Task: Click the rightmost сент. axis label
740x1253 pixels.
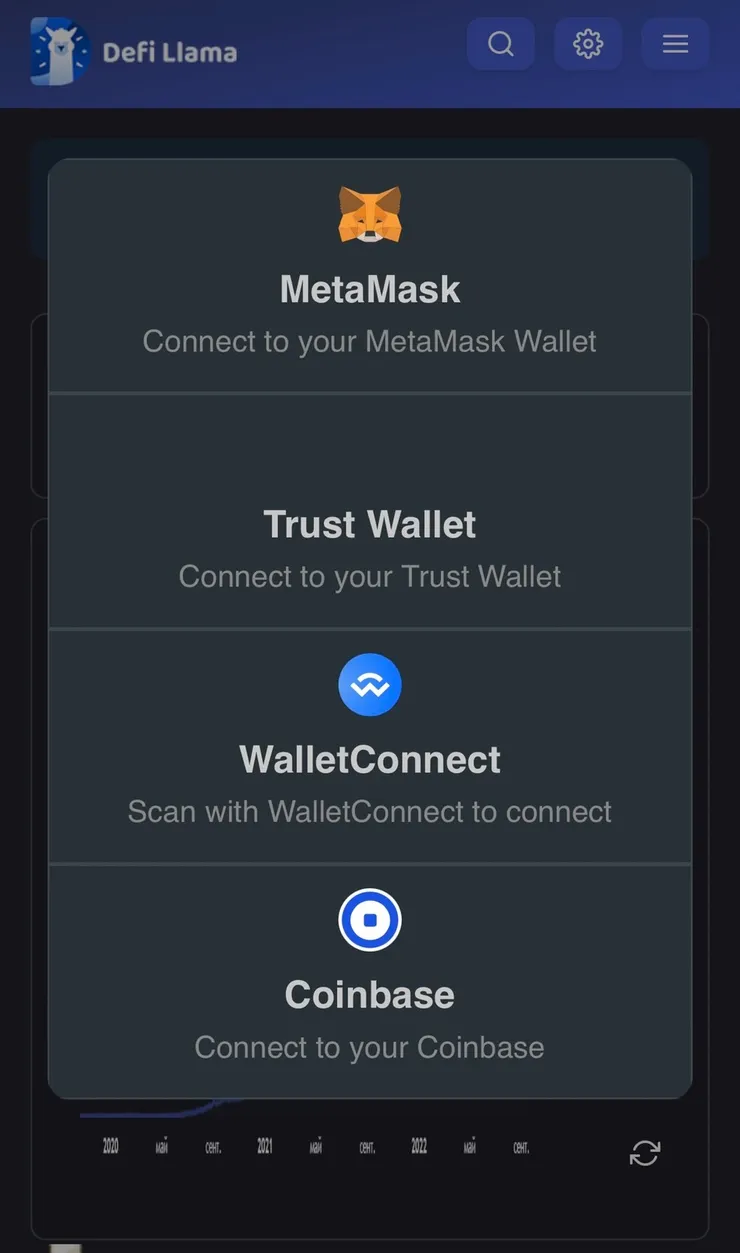Action: coord(520,1147)
